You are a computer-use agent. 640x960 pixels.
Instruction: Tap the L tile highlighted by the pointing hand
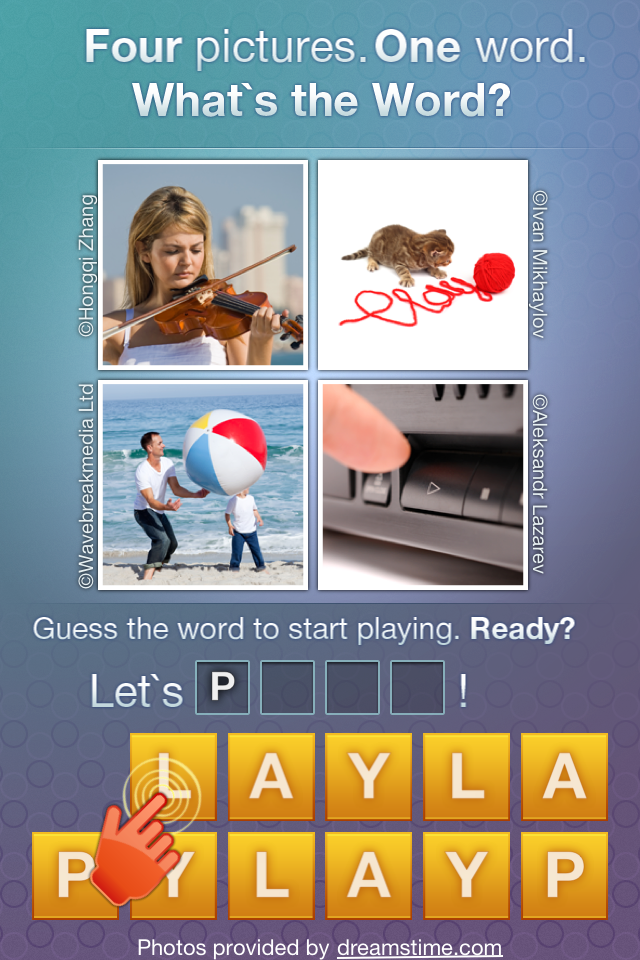(x=174, y=776)
